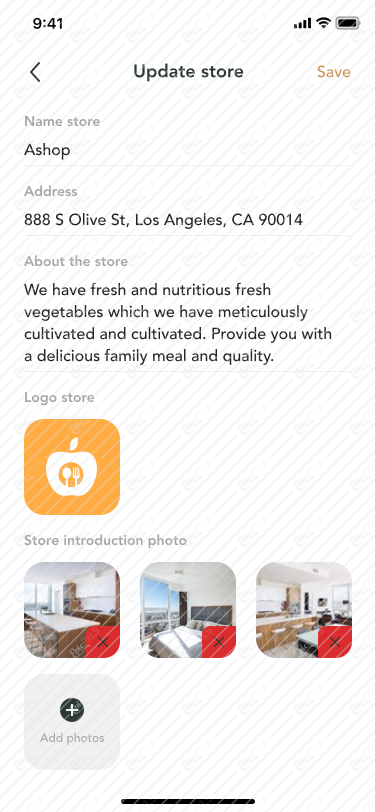Delete the third introduction photo
Screen dimensions: 375x812
click(335, 642)
